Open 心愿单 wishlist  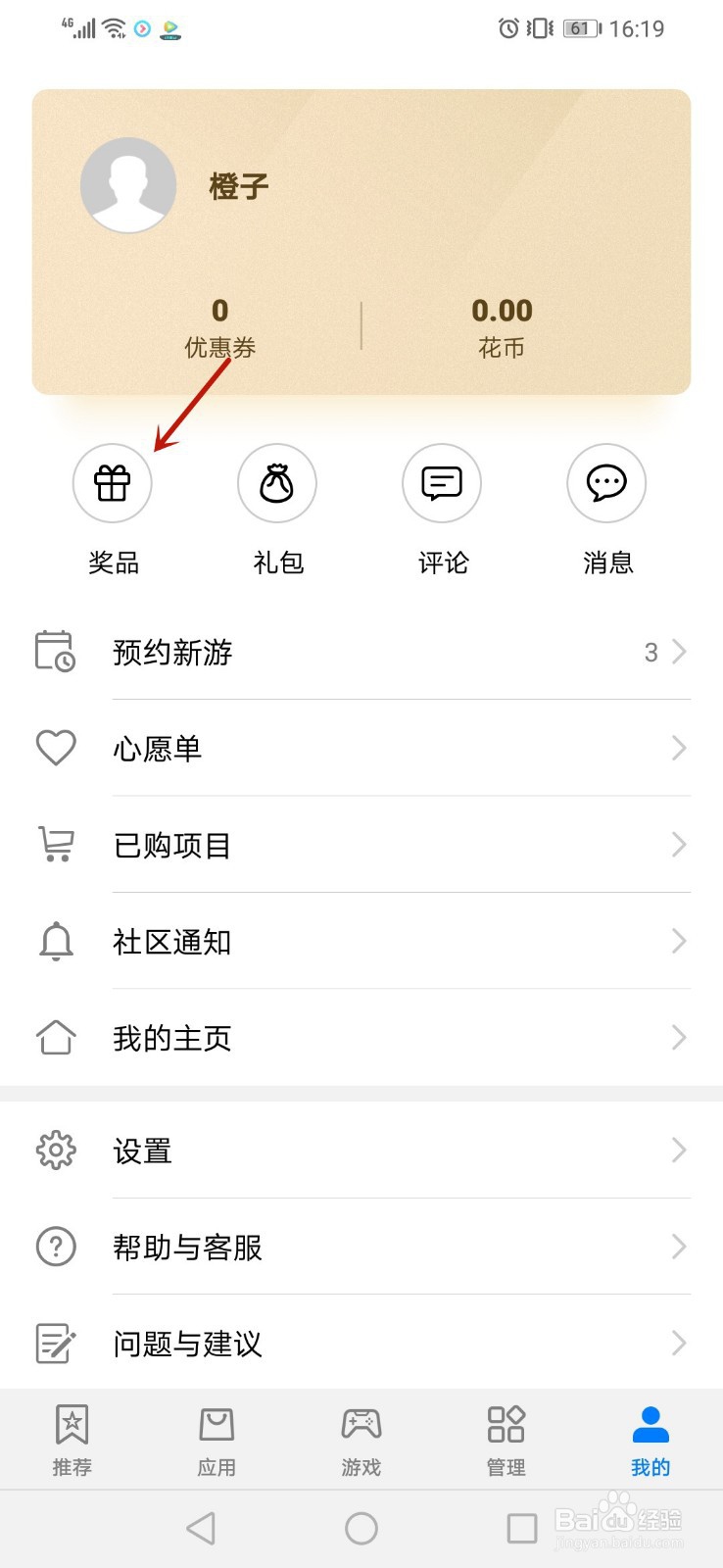(361, 748)
